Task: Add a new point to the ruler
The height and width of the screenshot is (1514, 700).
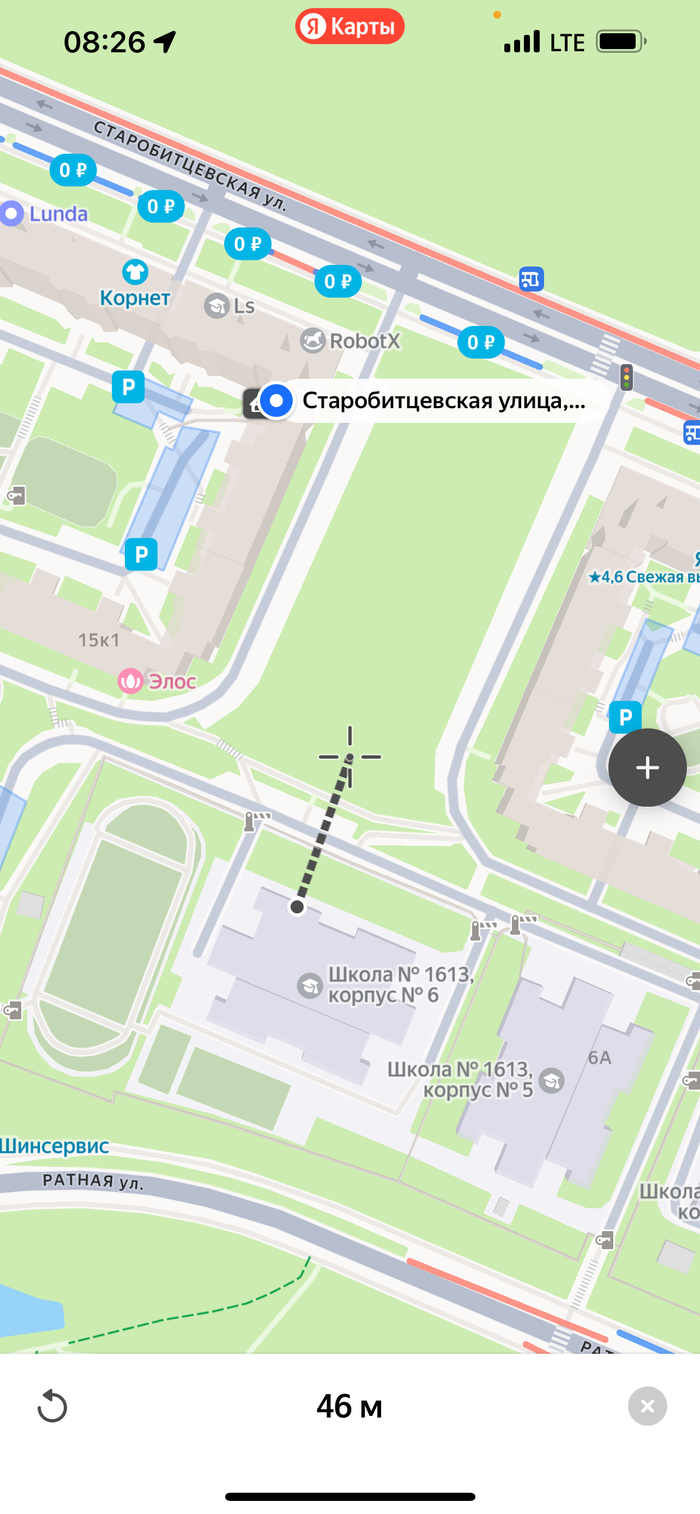Action: coord(647,768)
